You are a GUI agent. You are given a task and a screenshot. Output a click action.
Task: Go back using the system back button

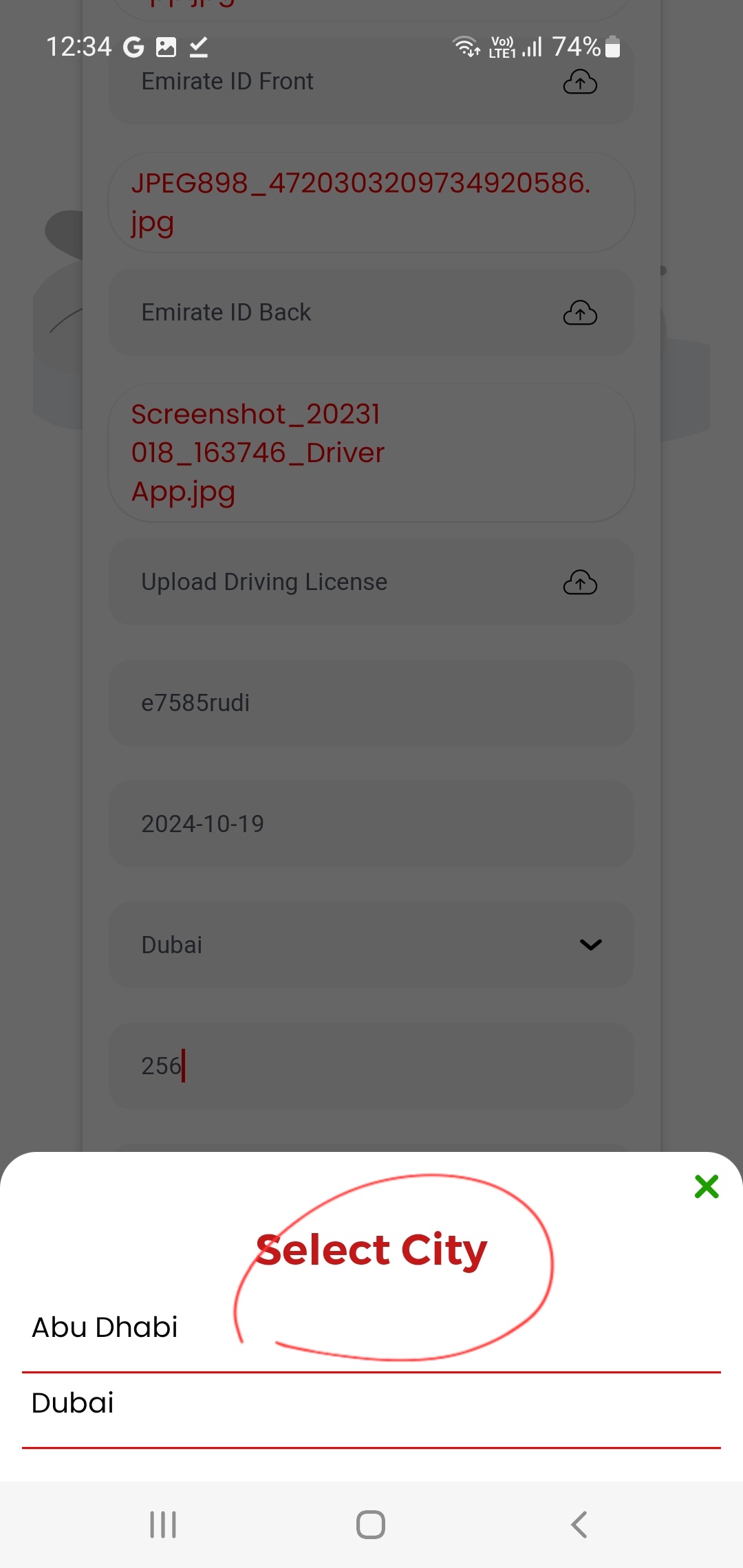pyautogui.click(x=579, y=1525)
